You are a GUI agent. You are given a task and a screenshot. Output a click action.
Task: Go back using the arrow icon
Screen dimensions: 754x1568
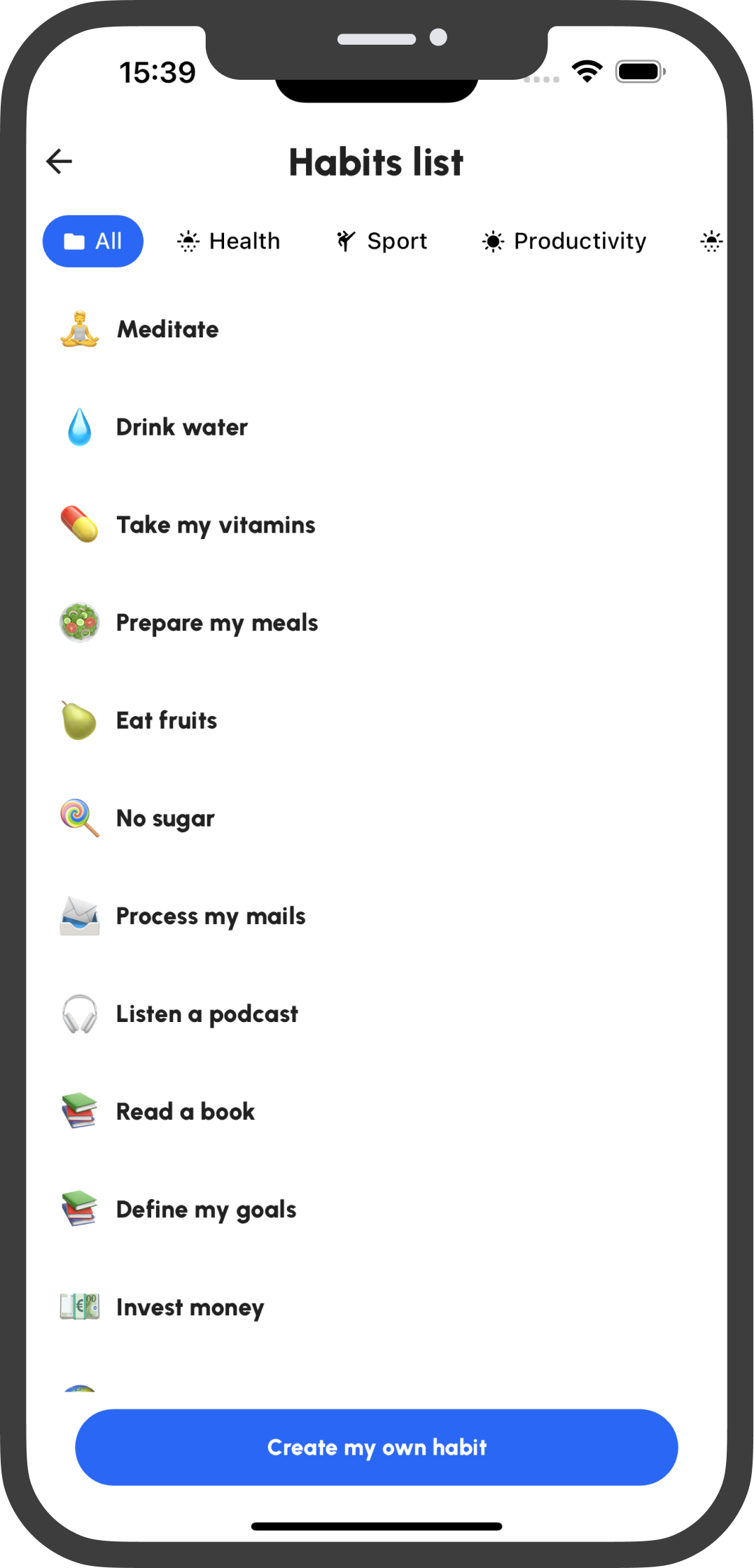click(x=60, y=162)
